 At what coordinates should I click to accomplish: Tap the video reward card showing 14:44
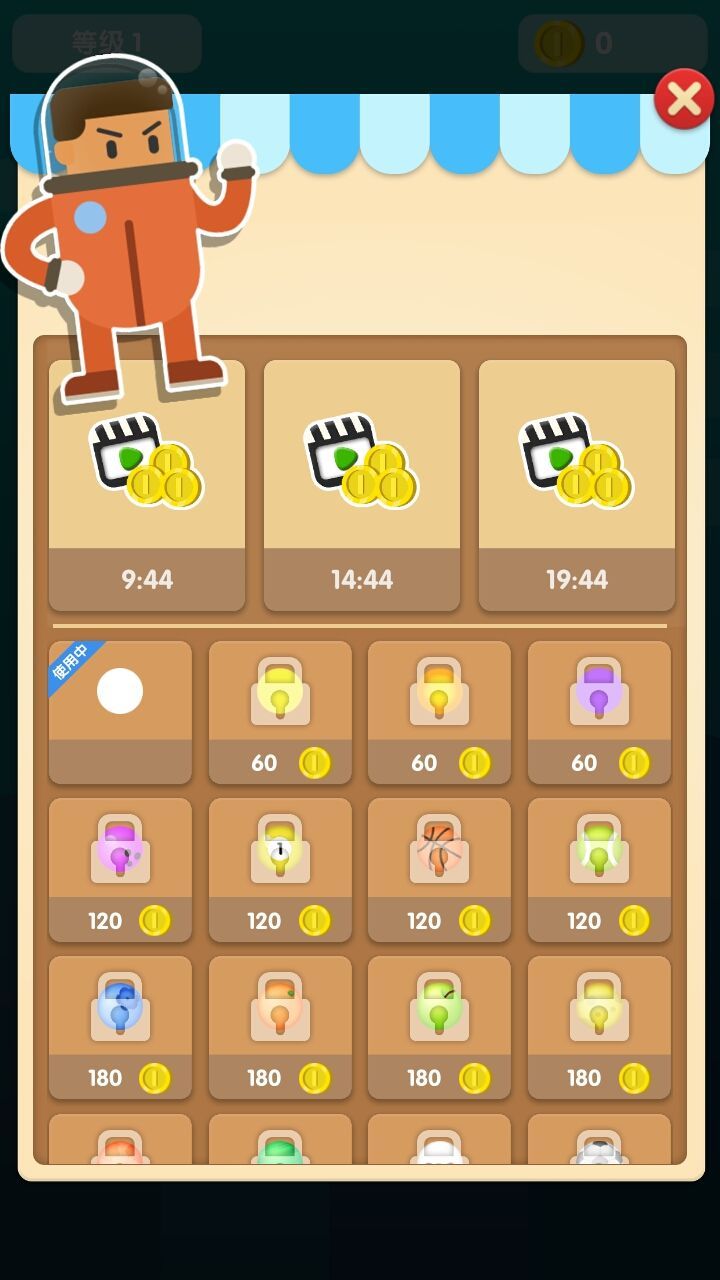(x=362, y=486)
